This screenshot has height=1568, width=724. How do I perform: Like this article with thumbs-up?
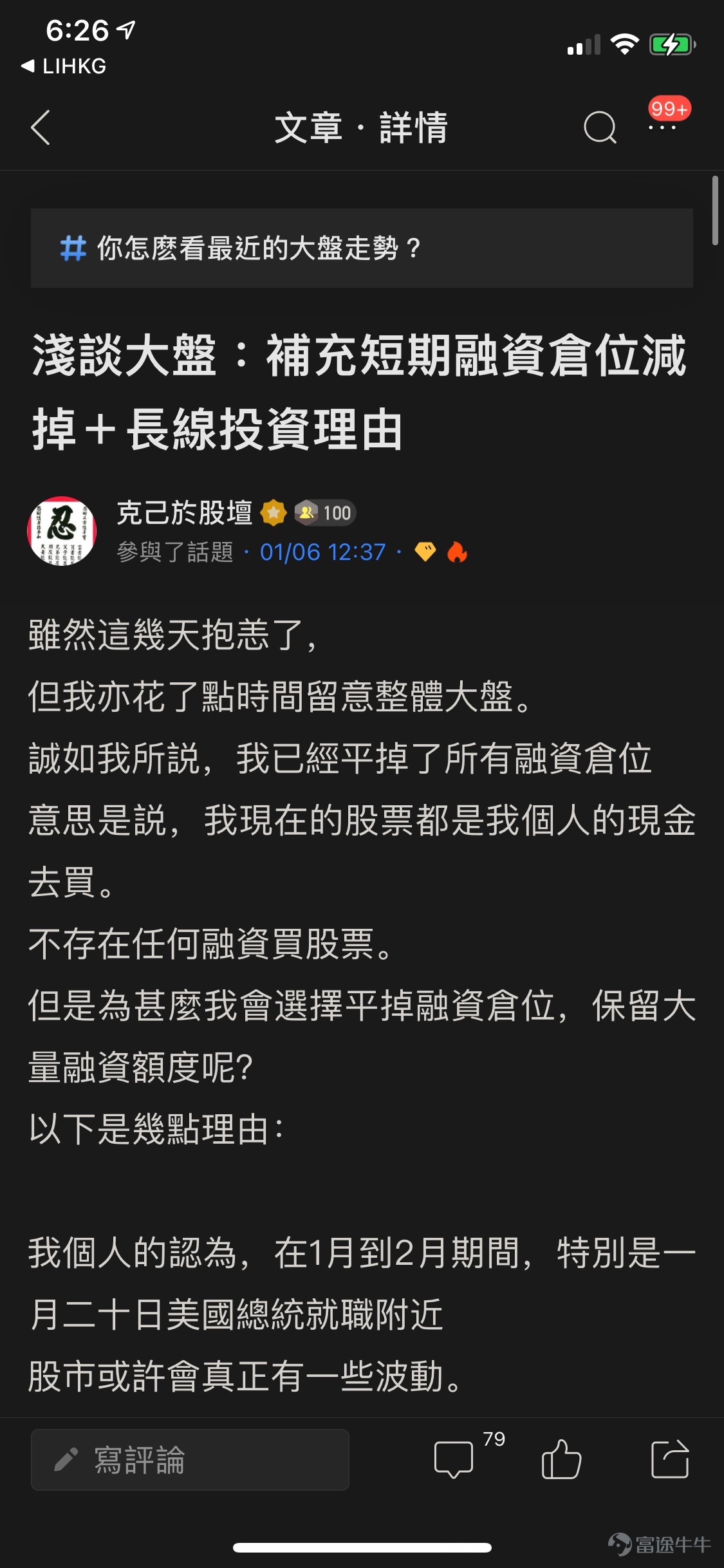561,1459
